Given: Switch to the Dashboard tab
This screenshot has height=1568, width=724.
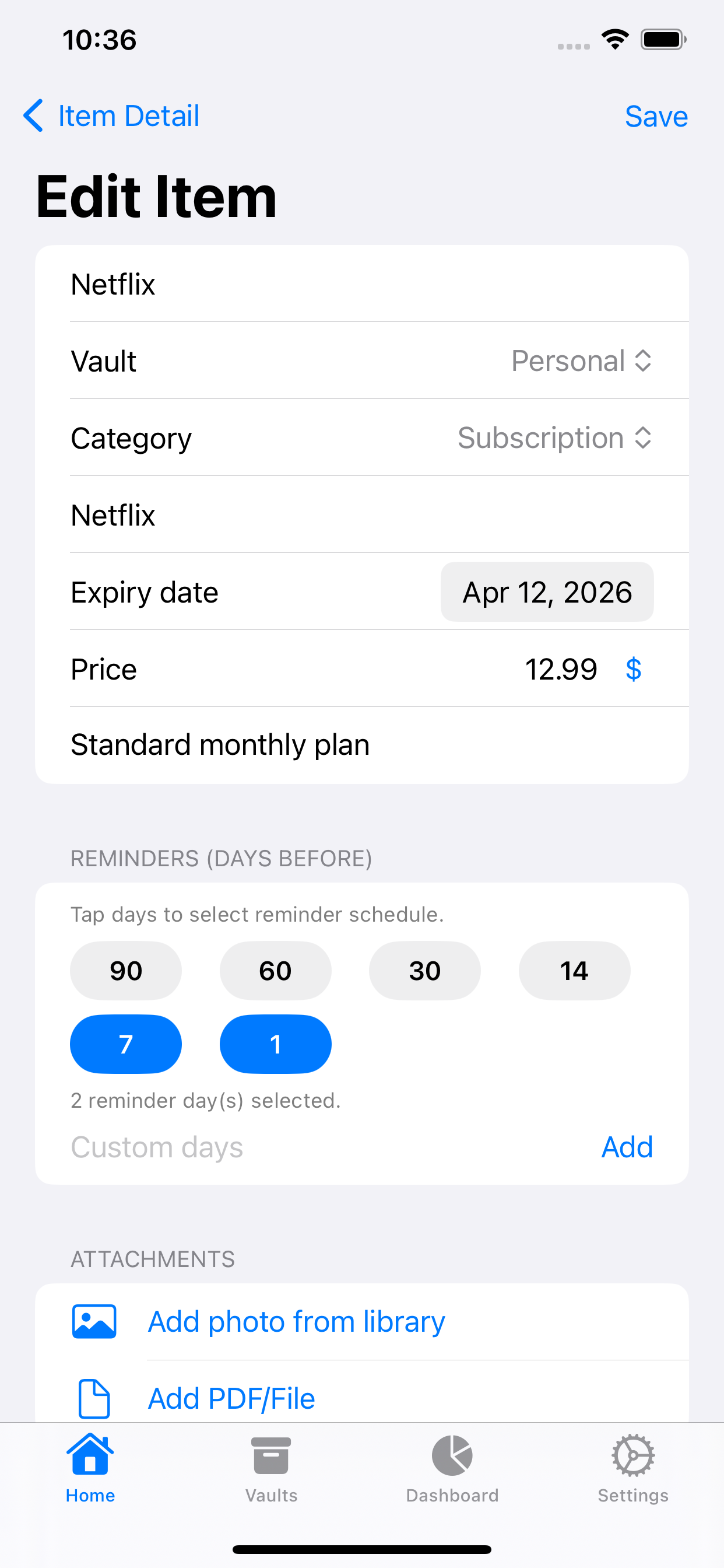Looking at the screenshot, I should pyautogui.click(x=451, y=1457).
